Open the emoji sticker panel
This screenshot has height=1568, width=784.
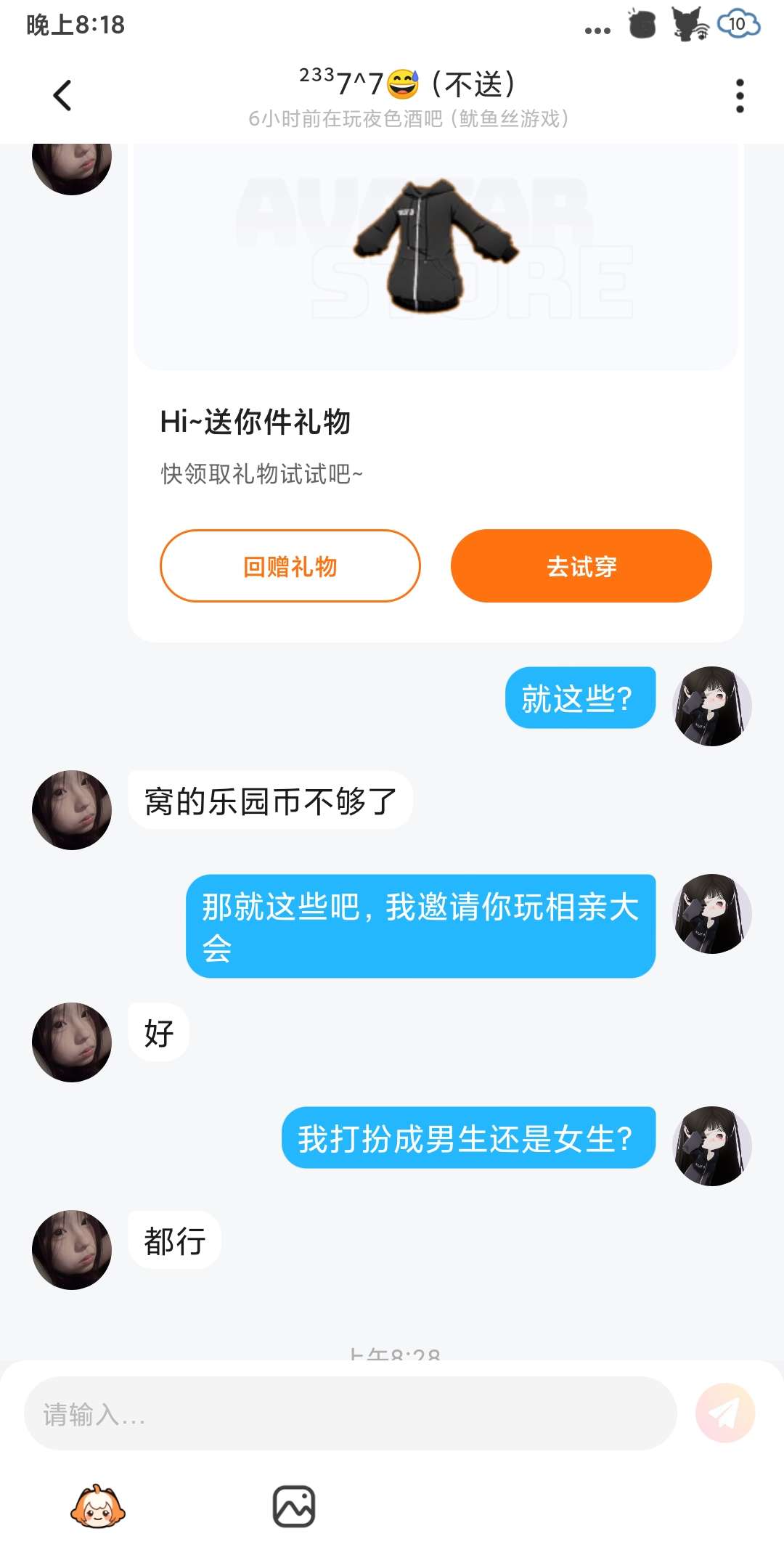[x=98, y=1507]
